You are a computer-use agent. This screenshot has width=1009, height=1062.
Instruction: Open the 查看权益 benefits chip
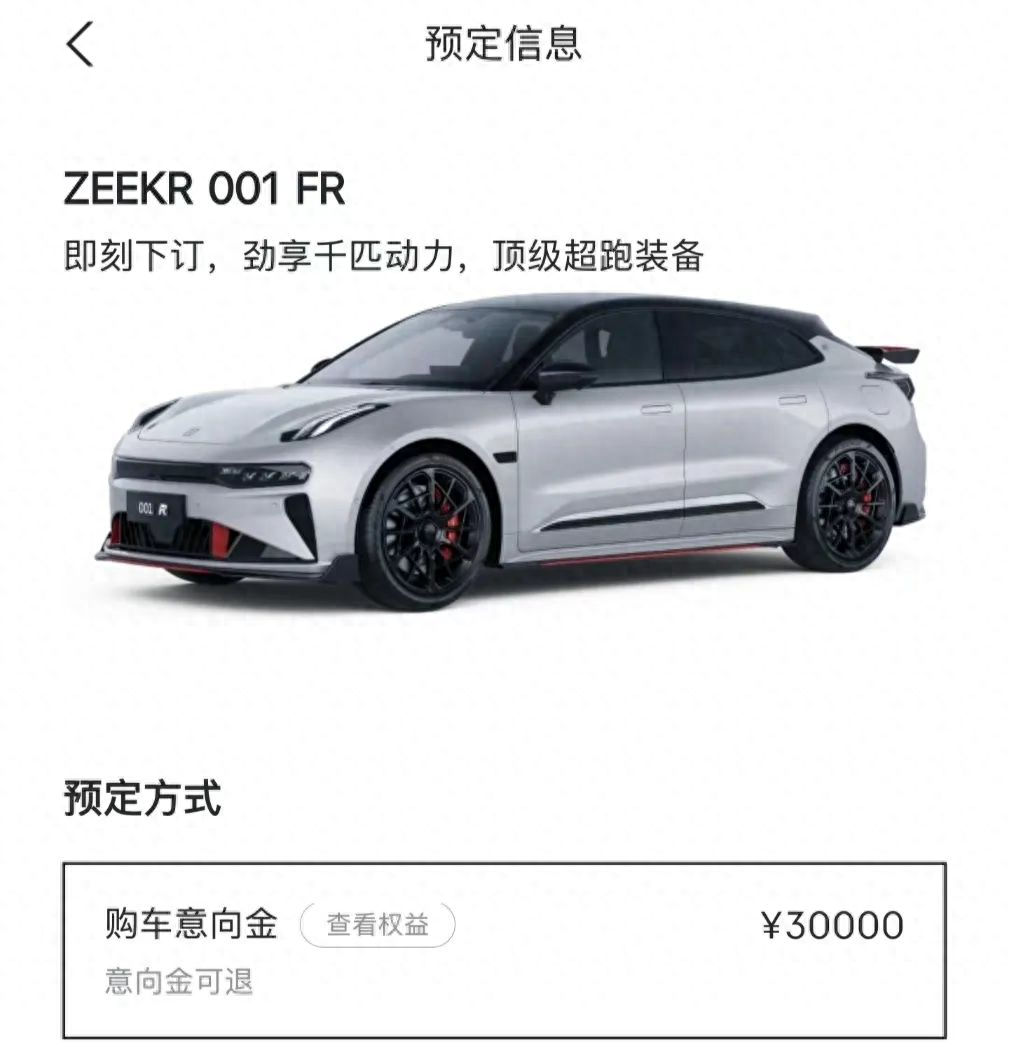377,925
